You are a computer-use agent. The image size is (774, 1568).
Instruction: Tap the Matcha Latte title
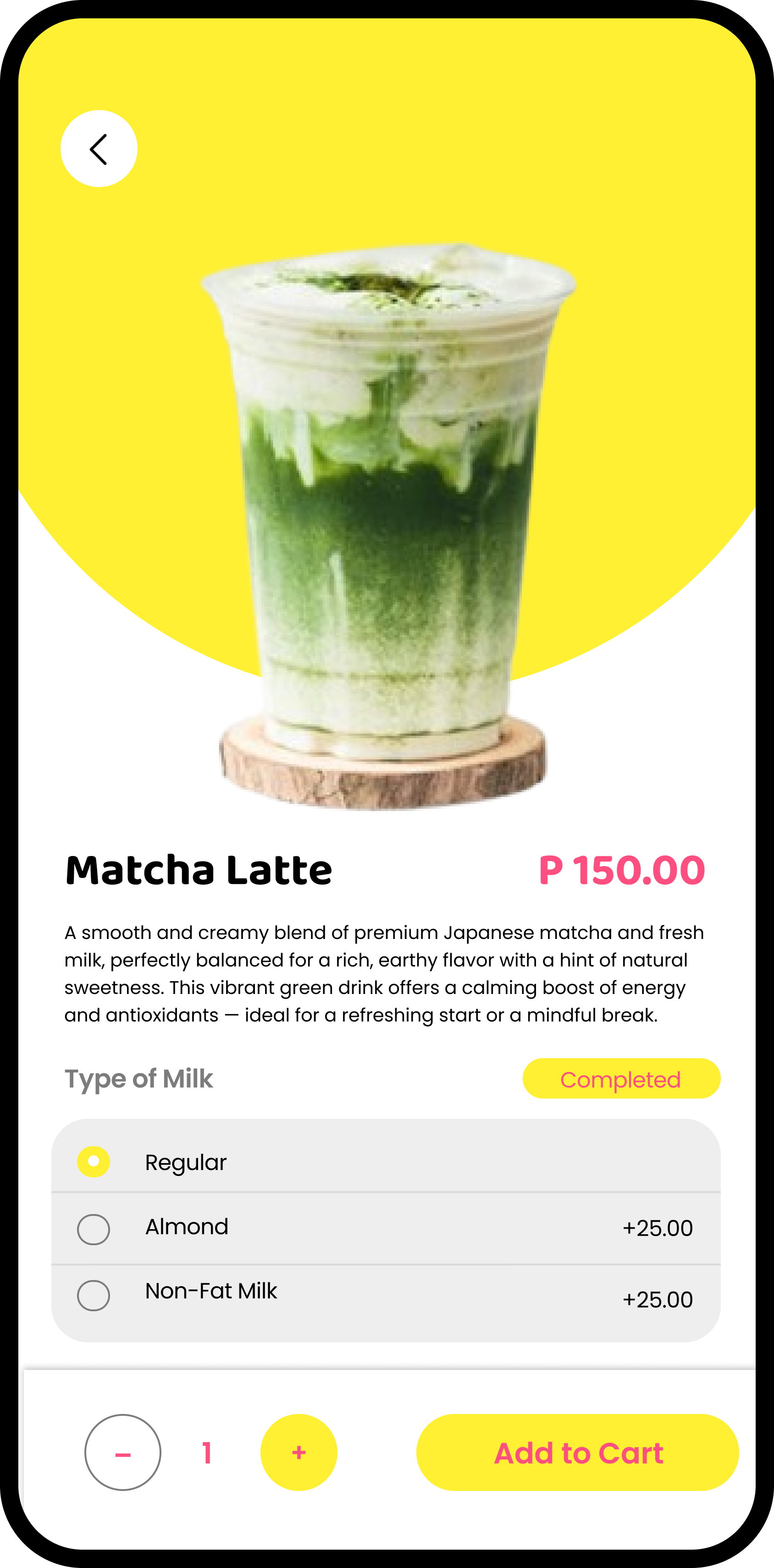199,872
